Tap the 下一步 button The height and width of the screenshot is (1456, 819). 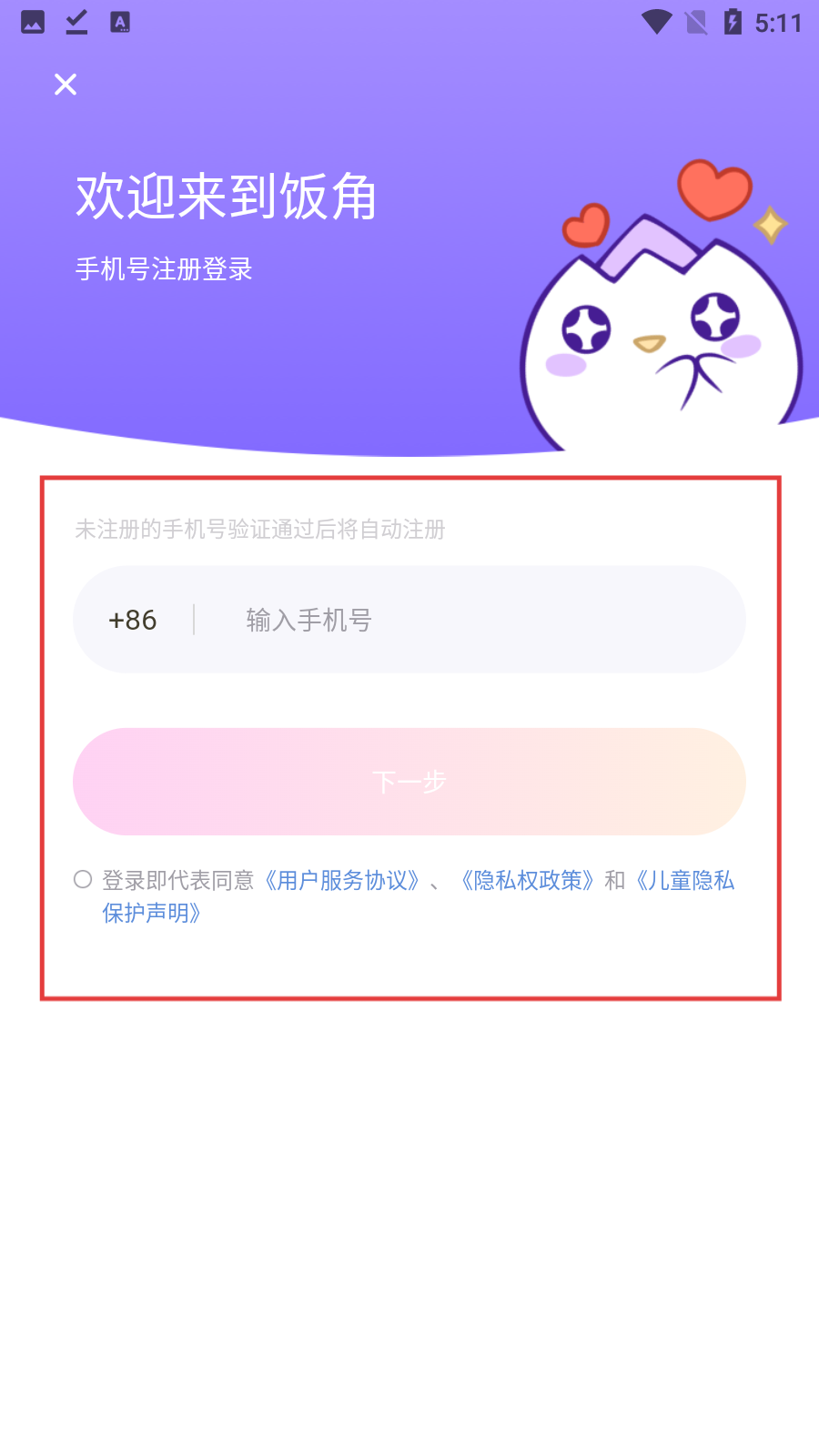point(409,782)
